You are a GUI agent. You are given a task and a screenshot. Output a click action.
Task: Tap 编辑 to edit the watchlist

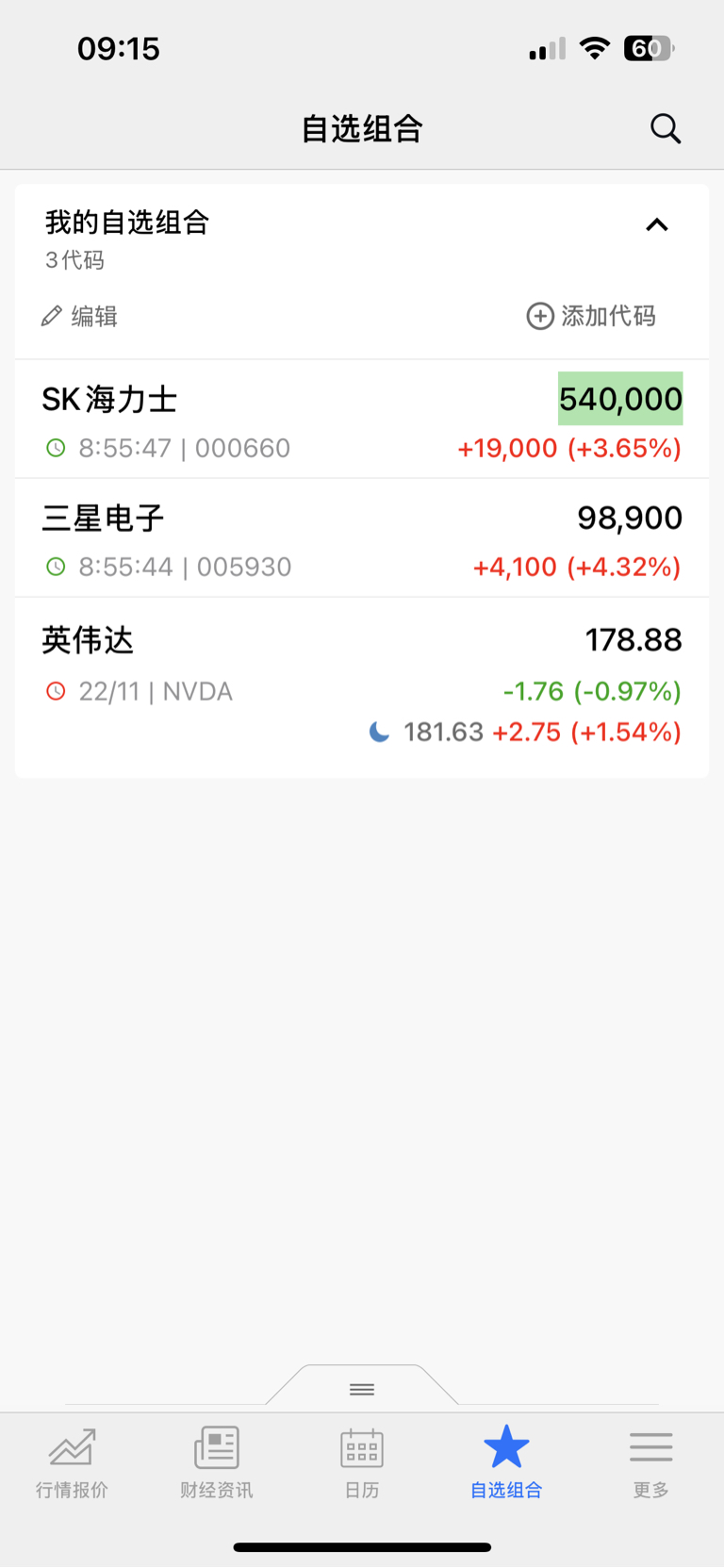click(79, 316)
